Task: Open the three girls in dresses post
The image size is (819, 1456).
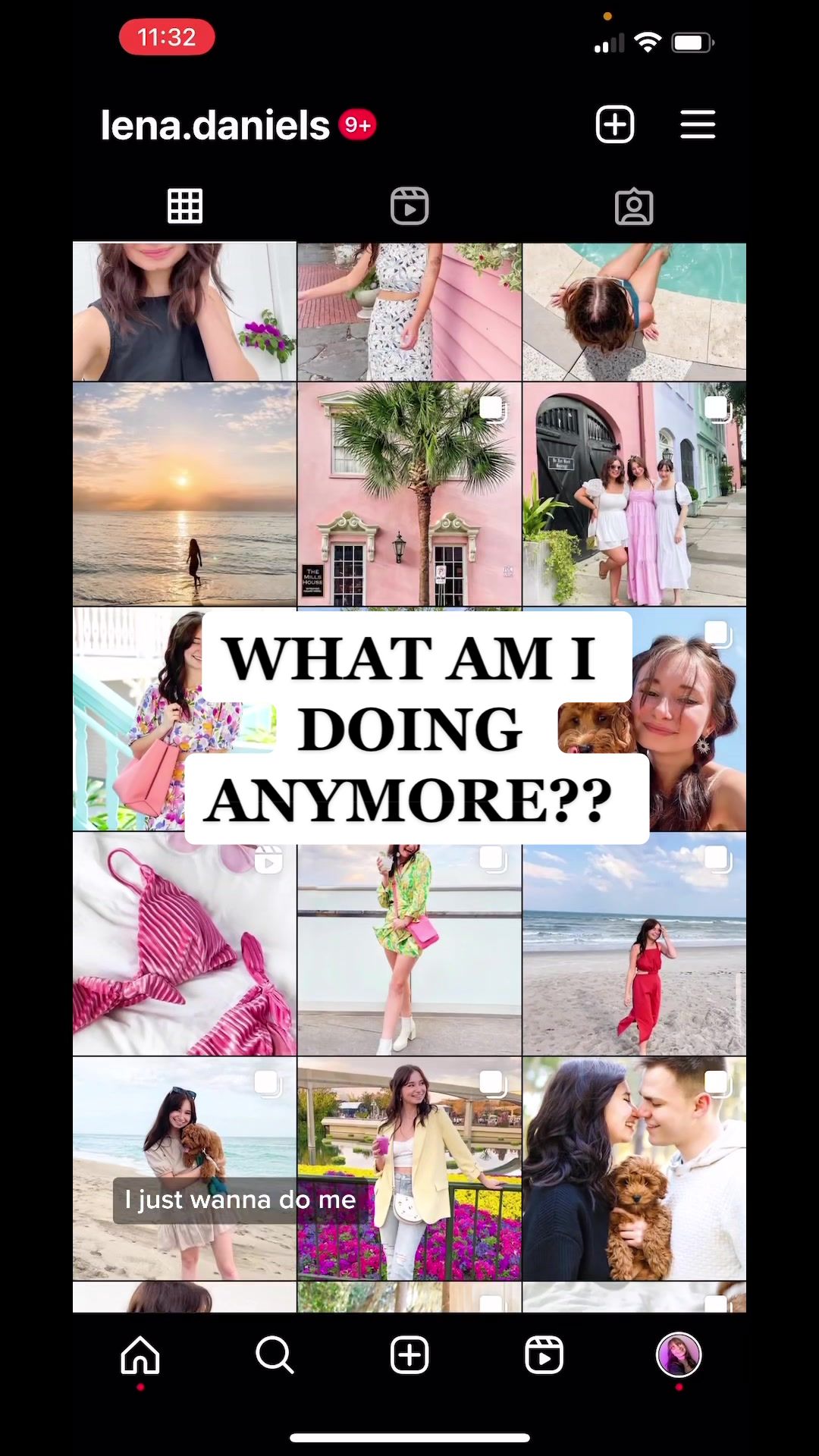Action: pos(634,494)
